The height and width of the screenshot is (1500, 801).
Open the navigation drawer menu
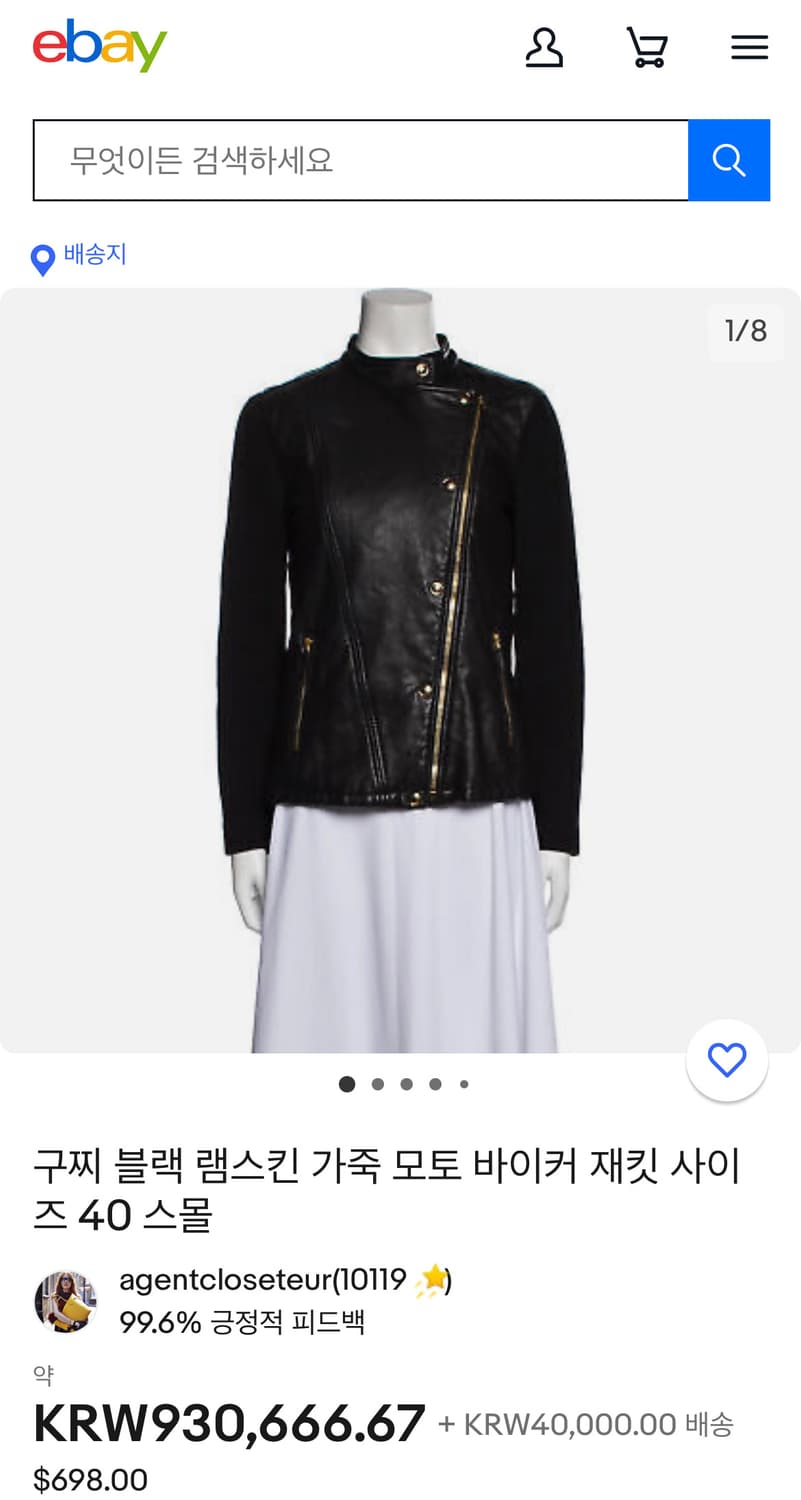tap(749, 46)
